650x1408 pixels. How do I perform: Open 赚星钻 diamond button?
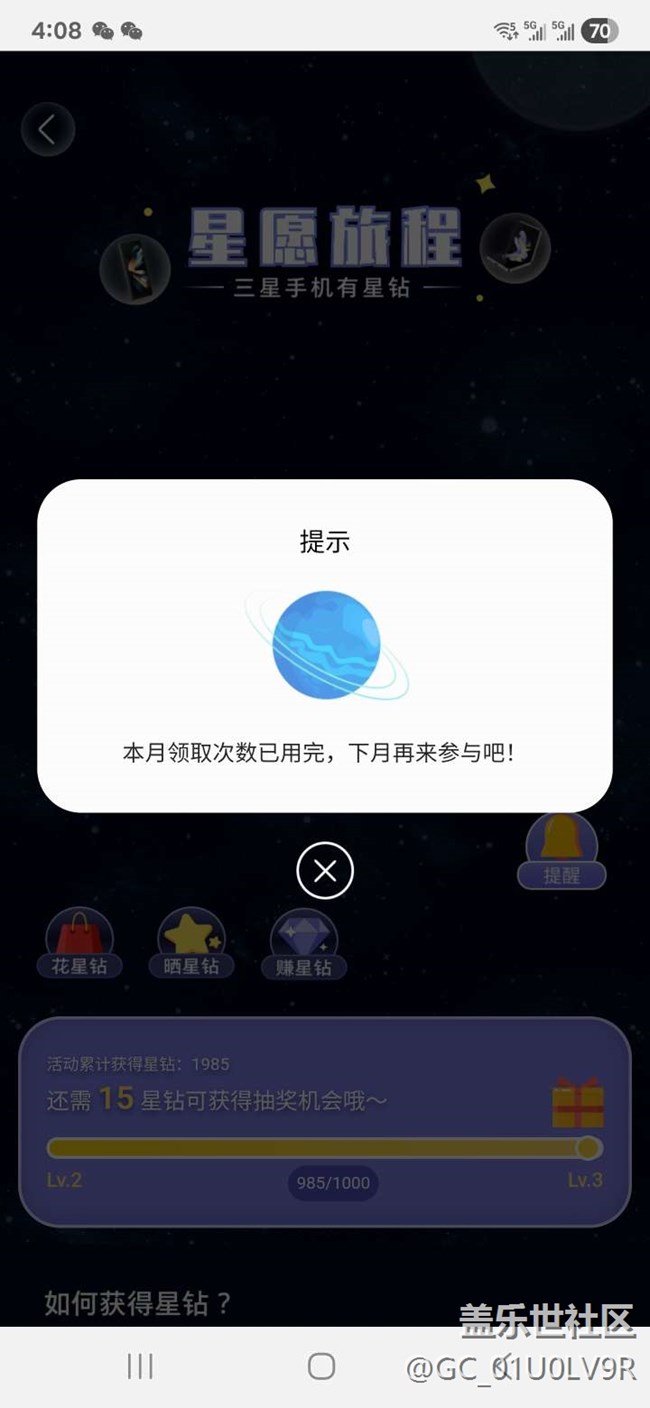pyautogui.click(x=304, y=945)
